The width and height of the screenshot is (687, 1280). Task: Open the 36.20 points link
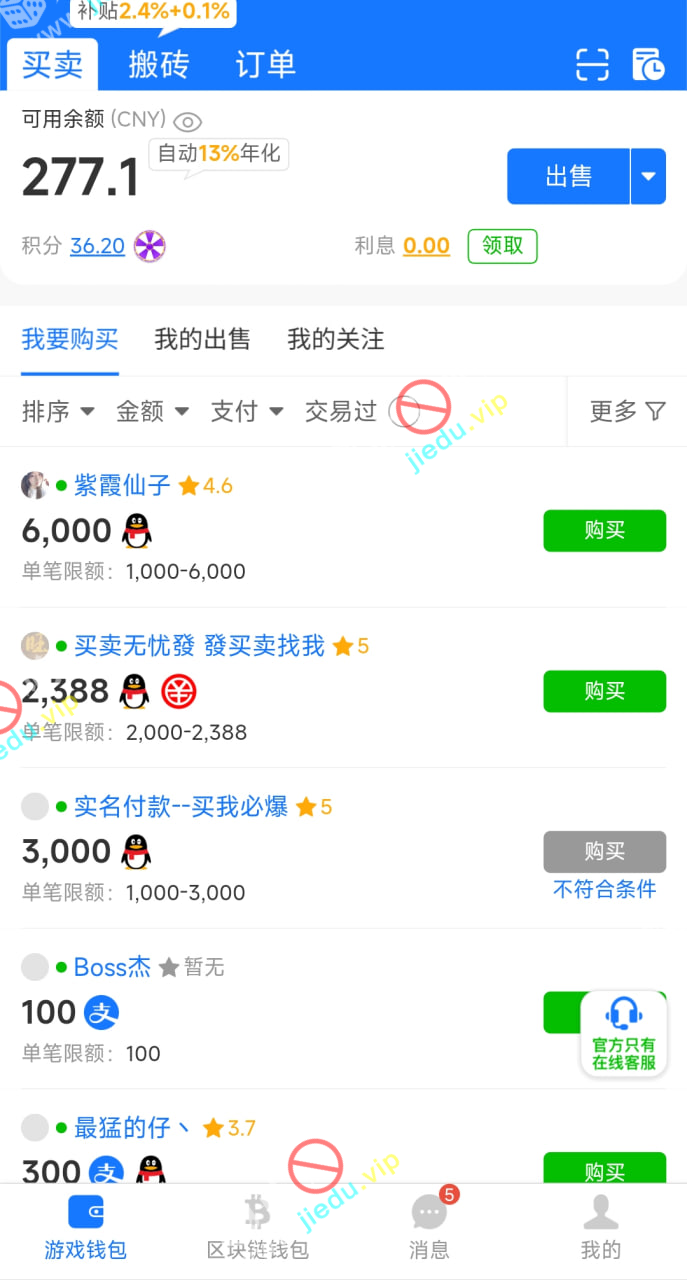point(97,246)
